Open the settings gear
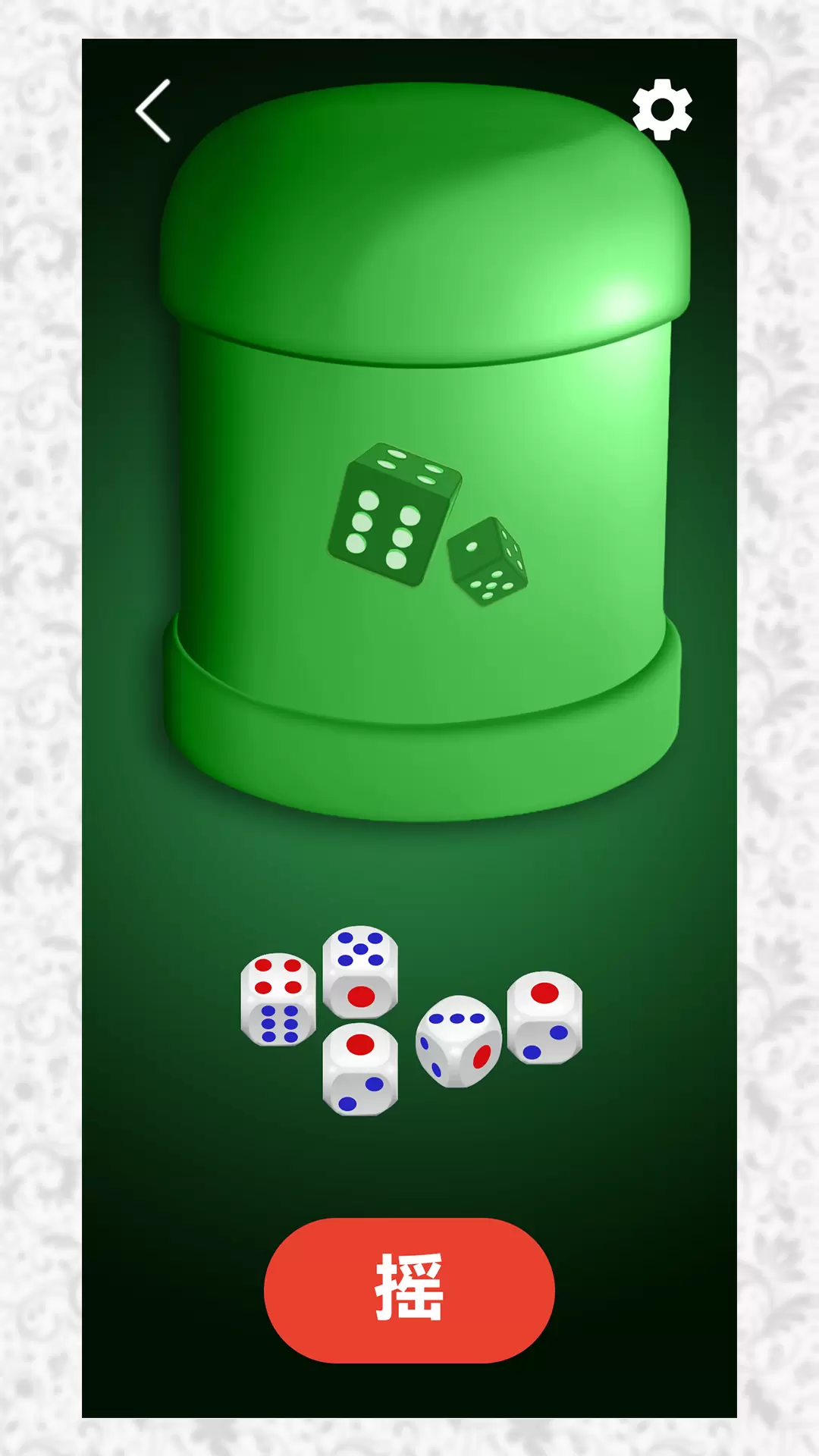 pyautogui.click(x=662, y=110)
